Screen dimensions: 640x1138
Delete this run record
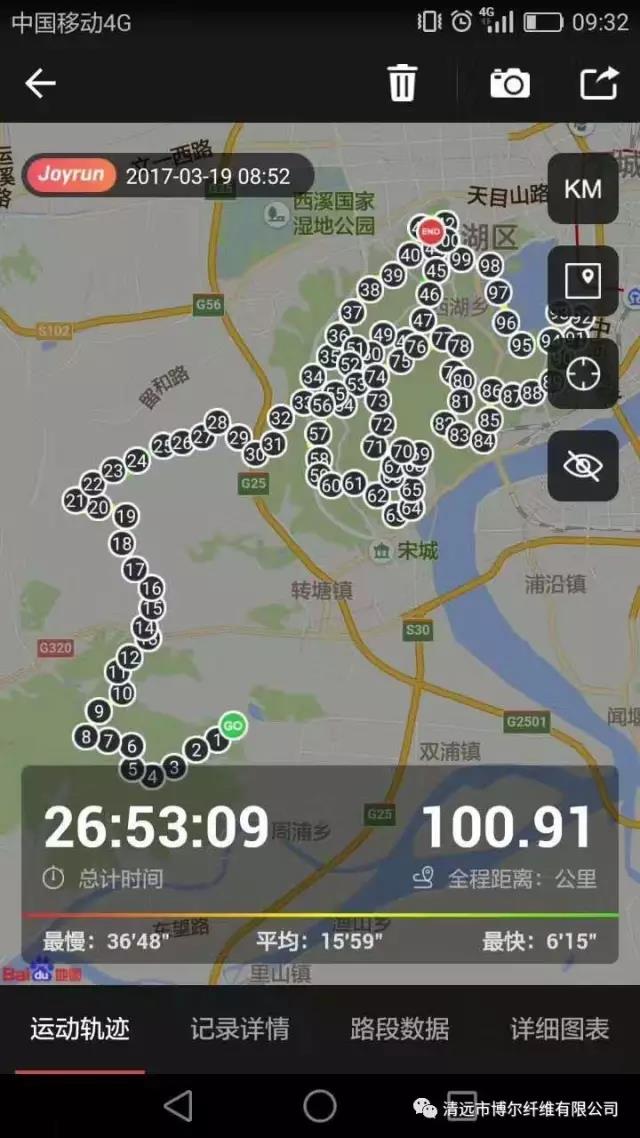coord(402,83)
